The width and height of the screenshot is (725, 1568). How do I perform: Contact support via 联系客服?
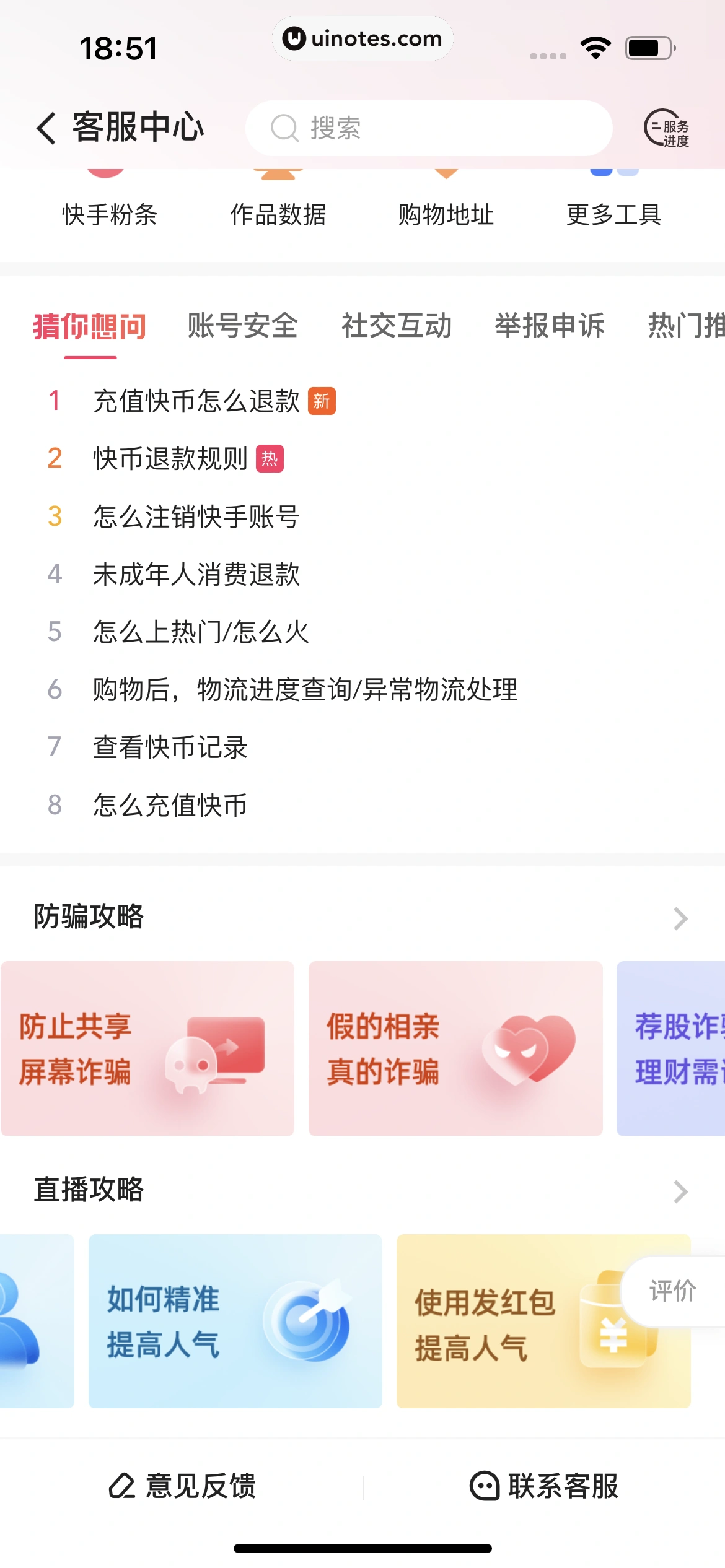pos(544,1486)
